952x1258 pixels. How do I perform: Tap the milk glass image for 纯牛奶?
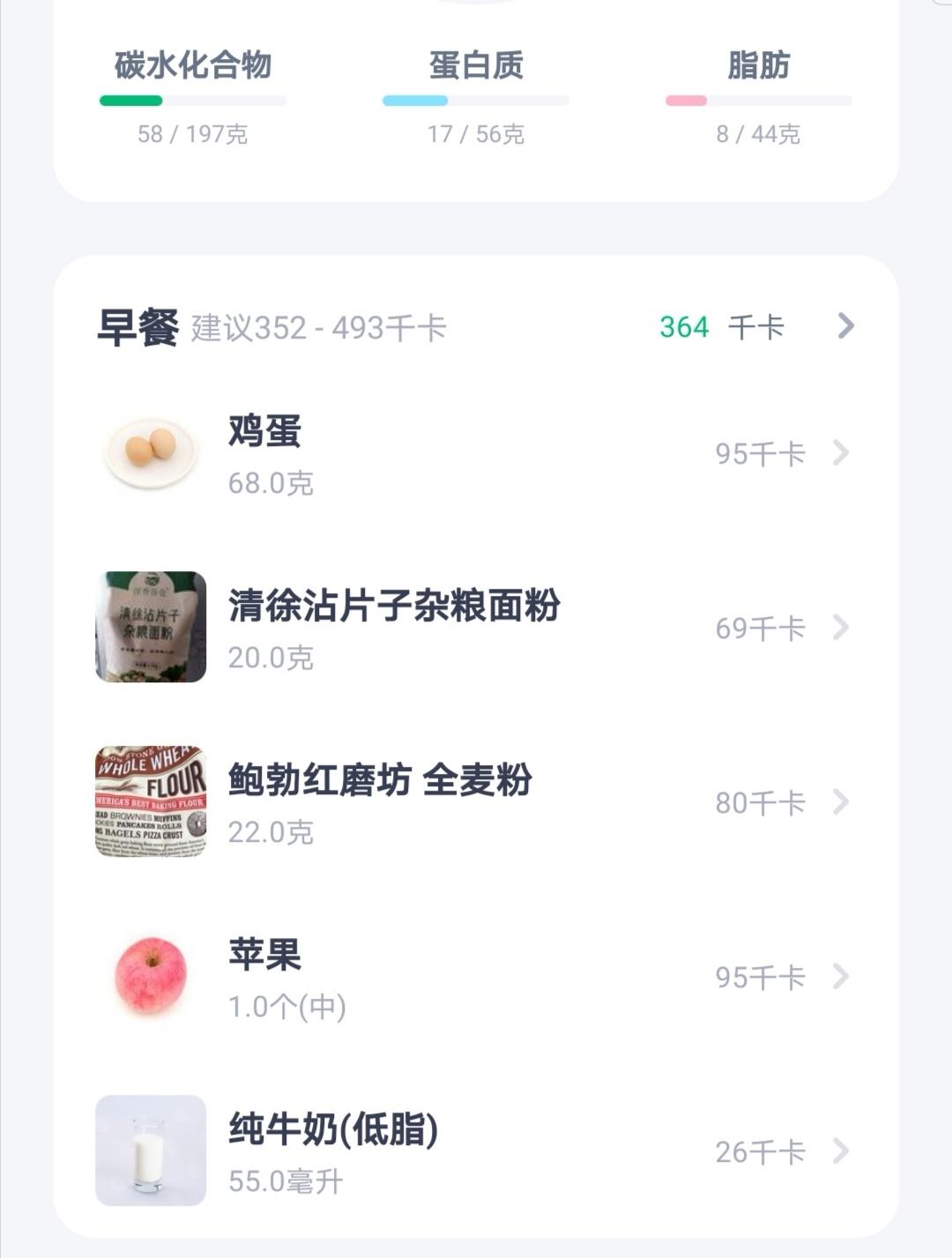tap(150, 1149)
